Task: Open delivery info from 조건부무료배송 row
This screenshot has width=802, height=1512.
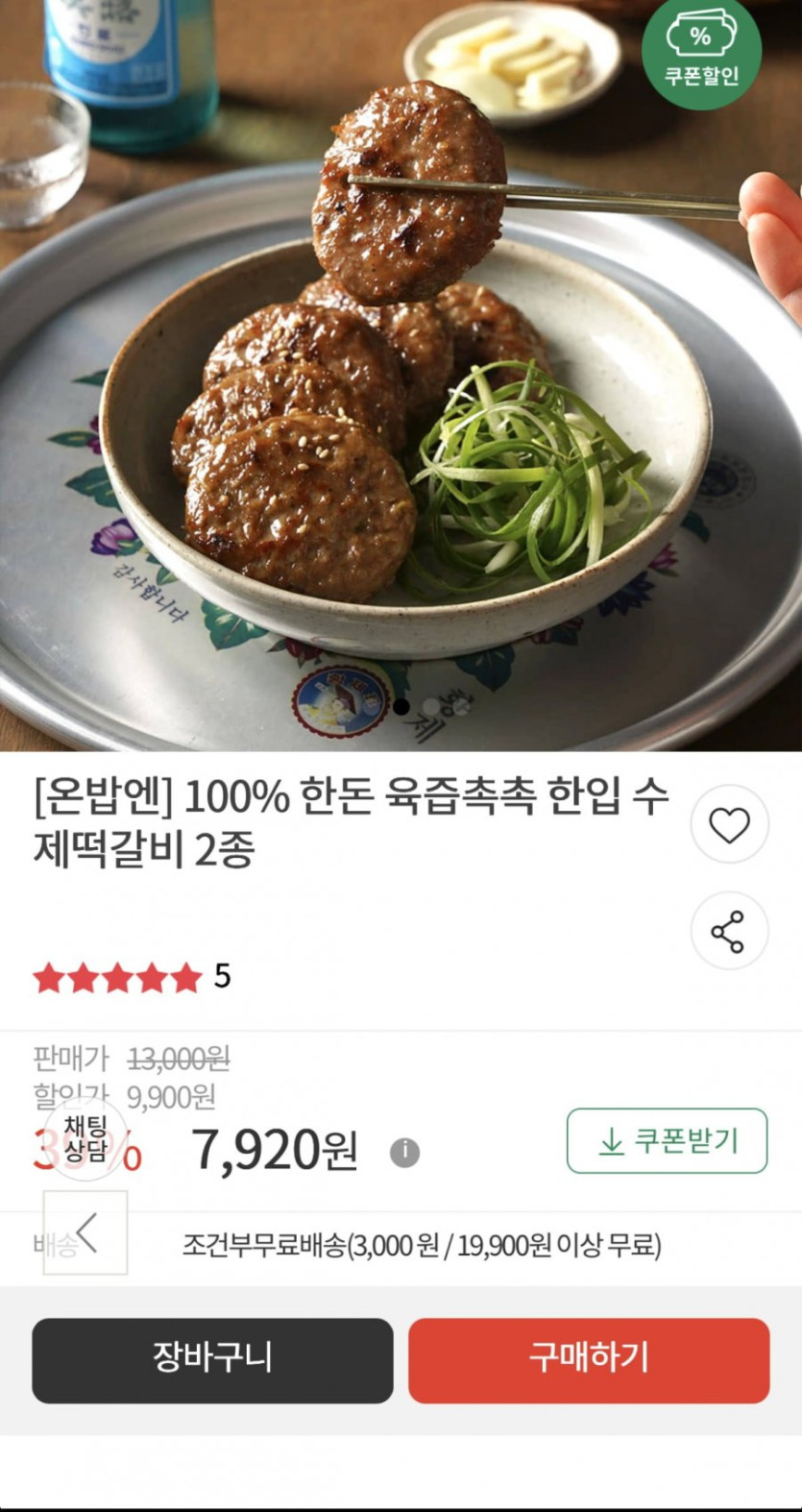Action: (x=421, y=1248)
